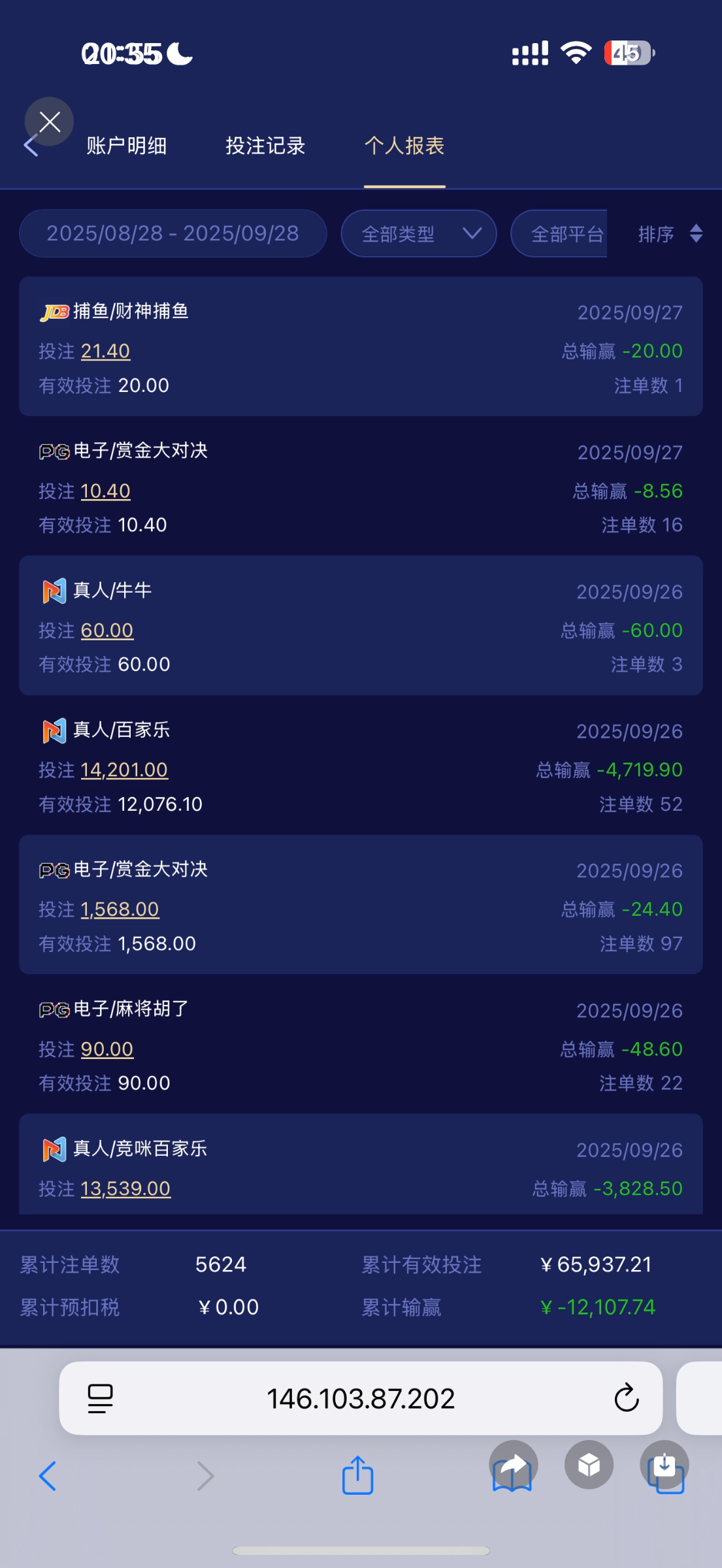Reload the page in Safari
The width and height of the screenshot is (722, 1568).
click(x=626, y=1398)
